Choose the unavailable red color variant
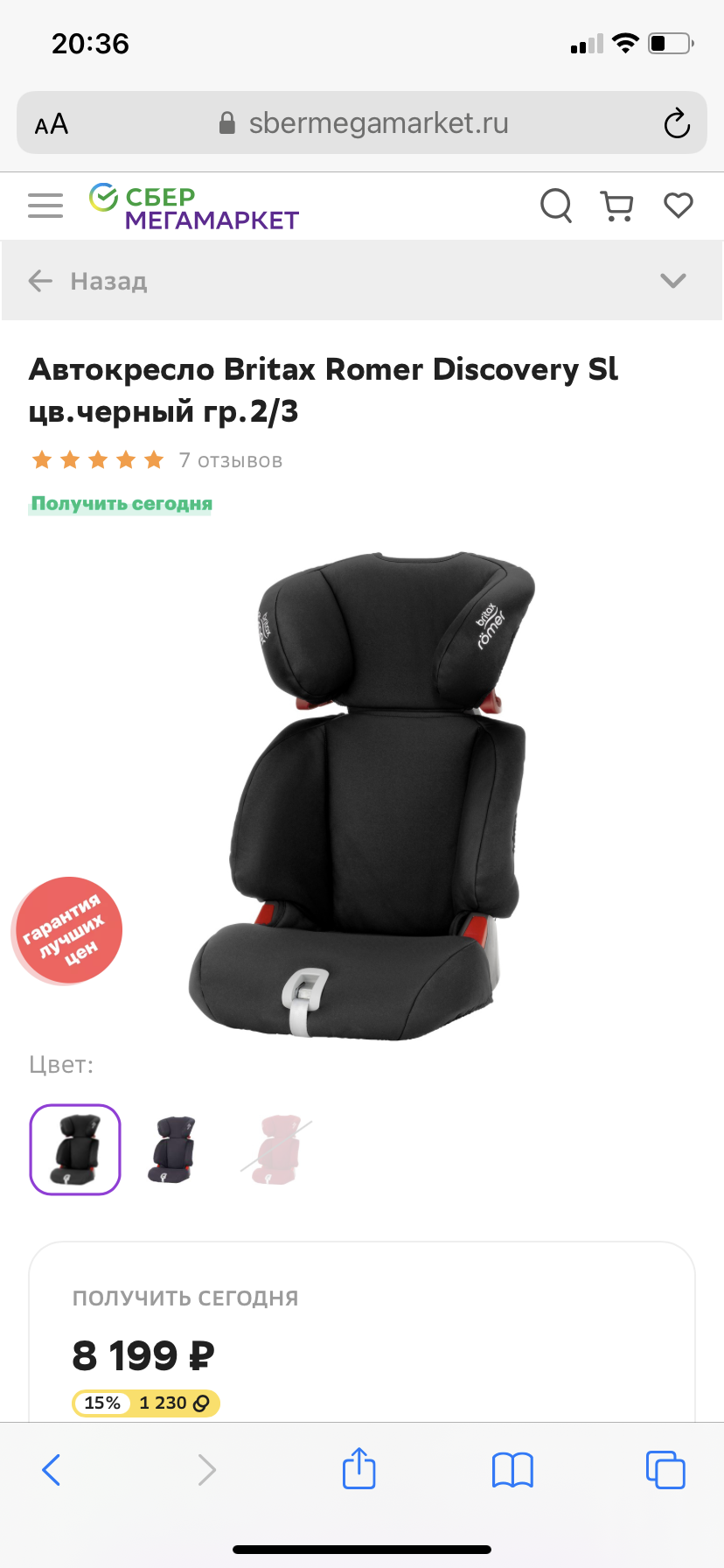This screenshot has height=1568, width=724. 276,1150
